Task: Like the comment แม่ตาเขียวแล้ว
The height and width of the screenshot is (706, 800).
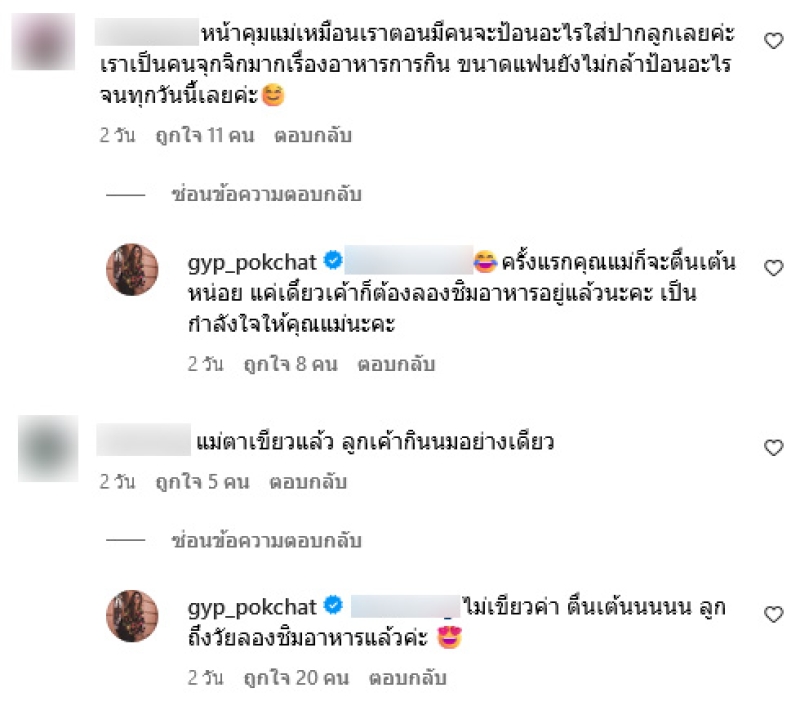Action: (x=773, y=448)
